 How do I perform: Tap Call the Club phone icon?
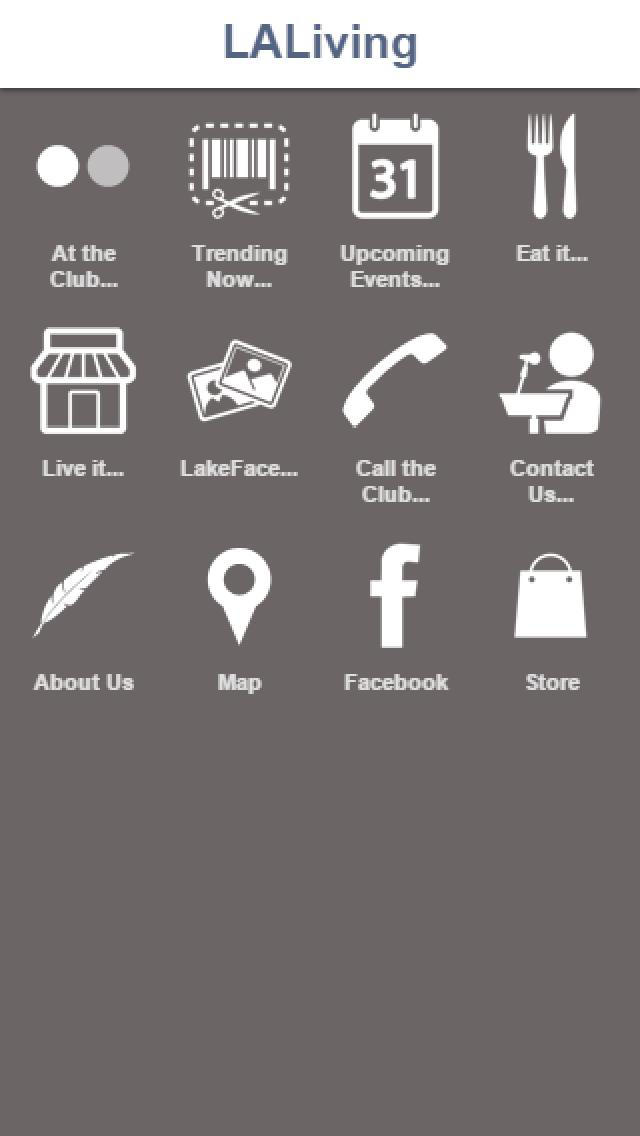pyautogui.click(x=395, y=380)
